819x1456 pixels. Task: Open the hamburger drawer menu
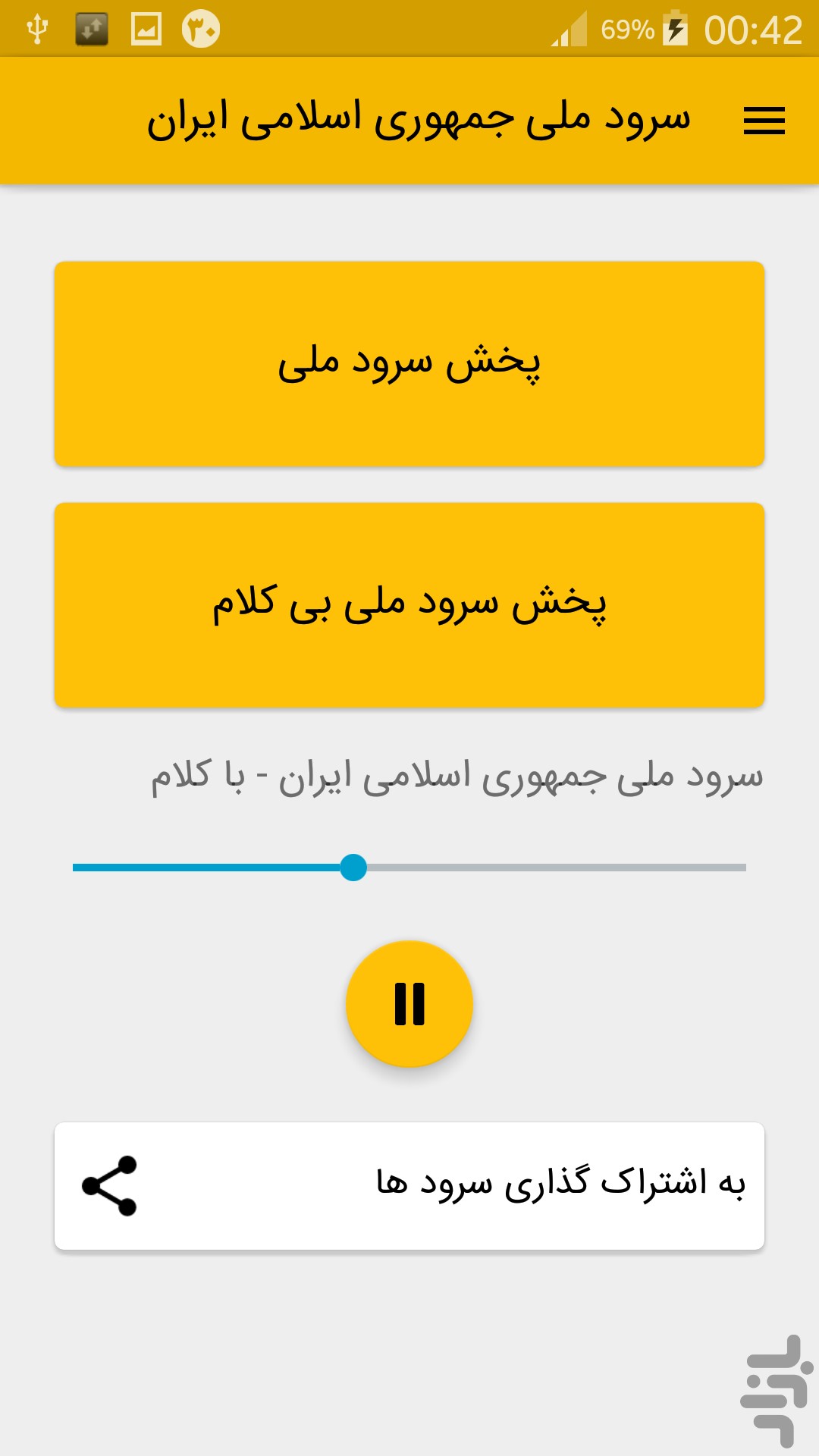point(764,121)
